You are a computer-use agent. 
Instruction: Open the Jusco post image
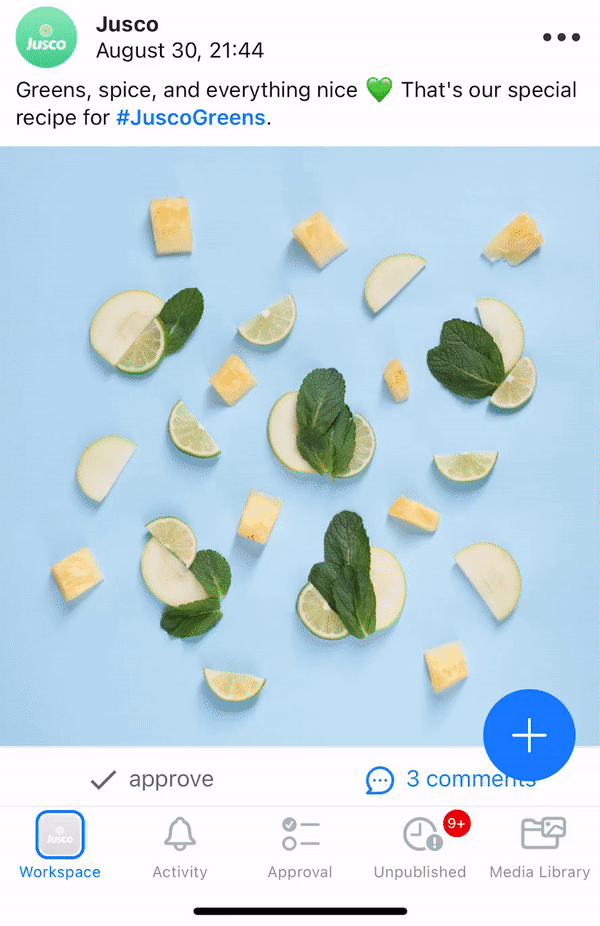[x=300, y=445]
